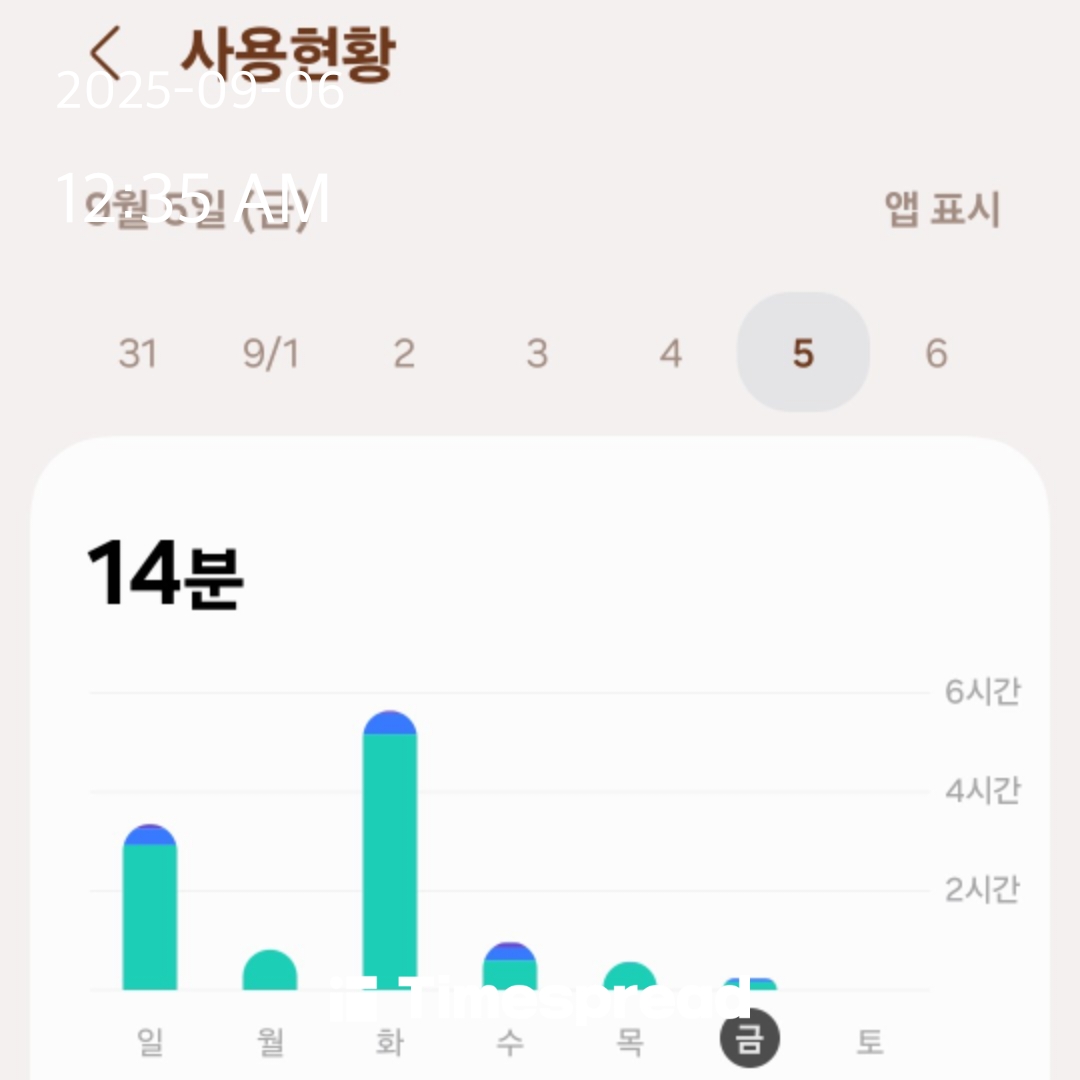Select date 31 in the week row
This screenshot has width=1080, height=1080.
137,353
